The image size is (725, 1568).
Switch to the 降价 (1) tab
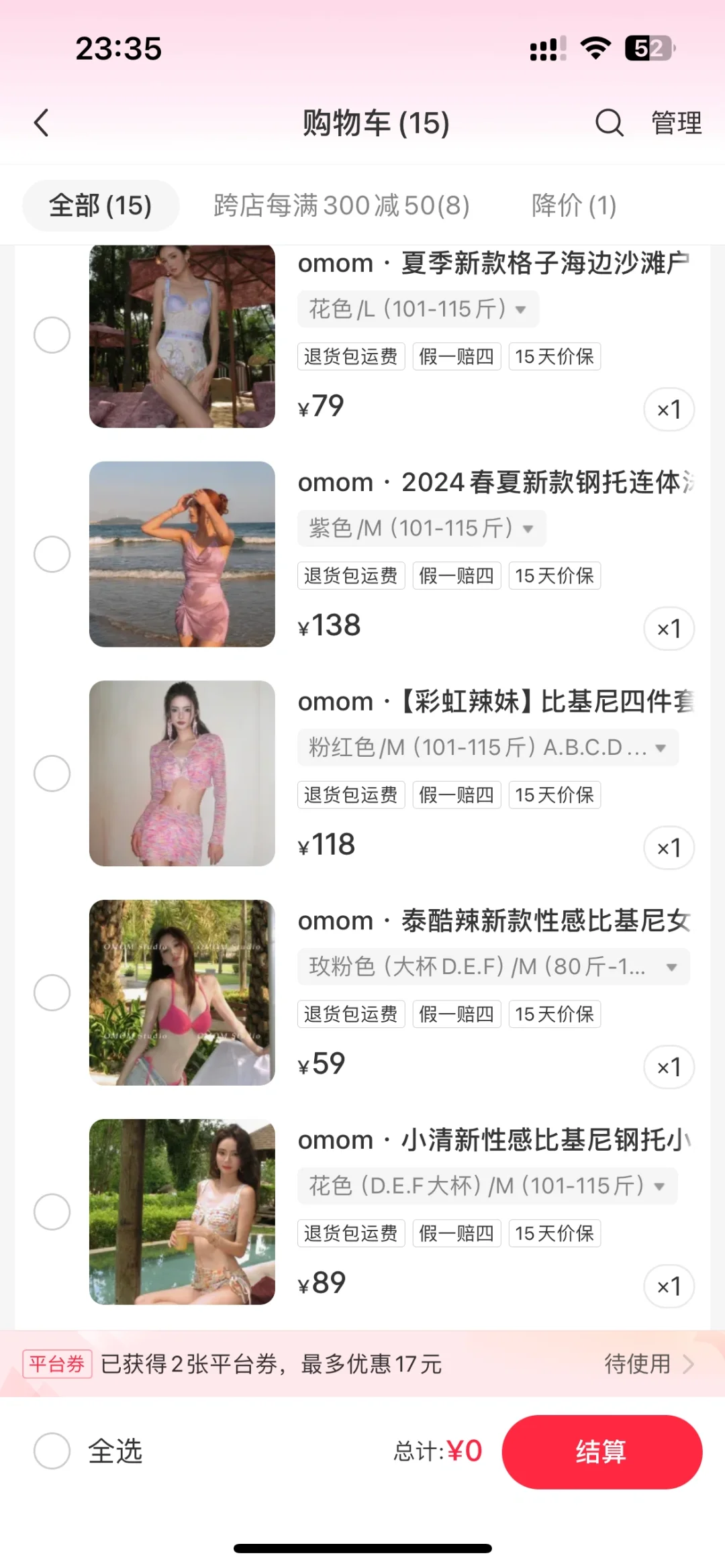tap(574, 205)
